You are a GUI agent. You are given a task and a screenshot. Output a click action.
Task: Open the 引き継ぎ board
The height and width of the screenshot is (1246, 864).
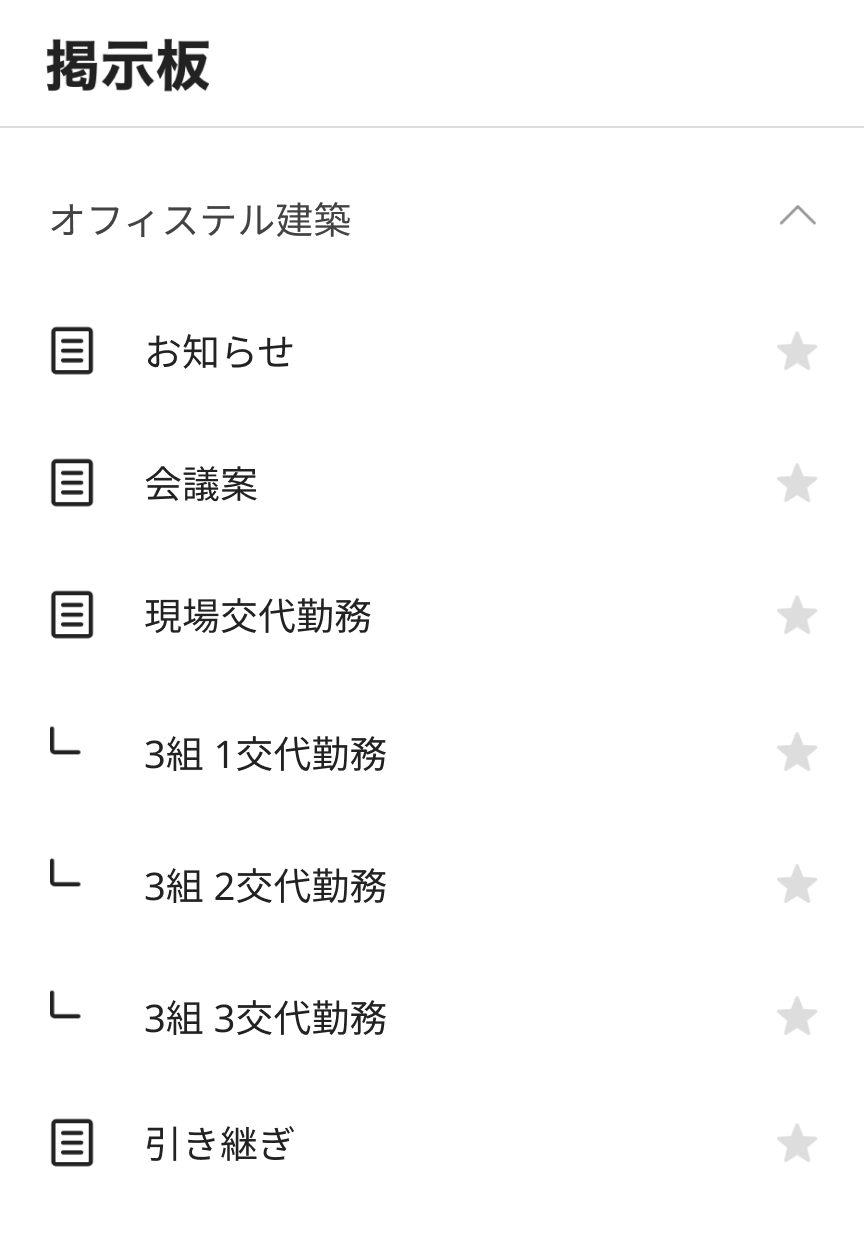coord(219,1144)
